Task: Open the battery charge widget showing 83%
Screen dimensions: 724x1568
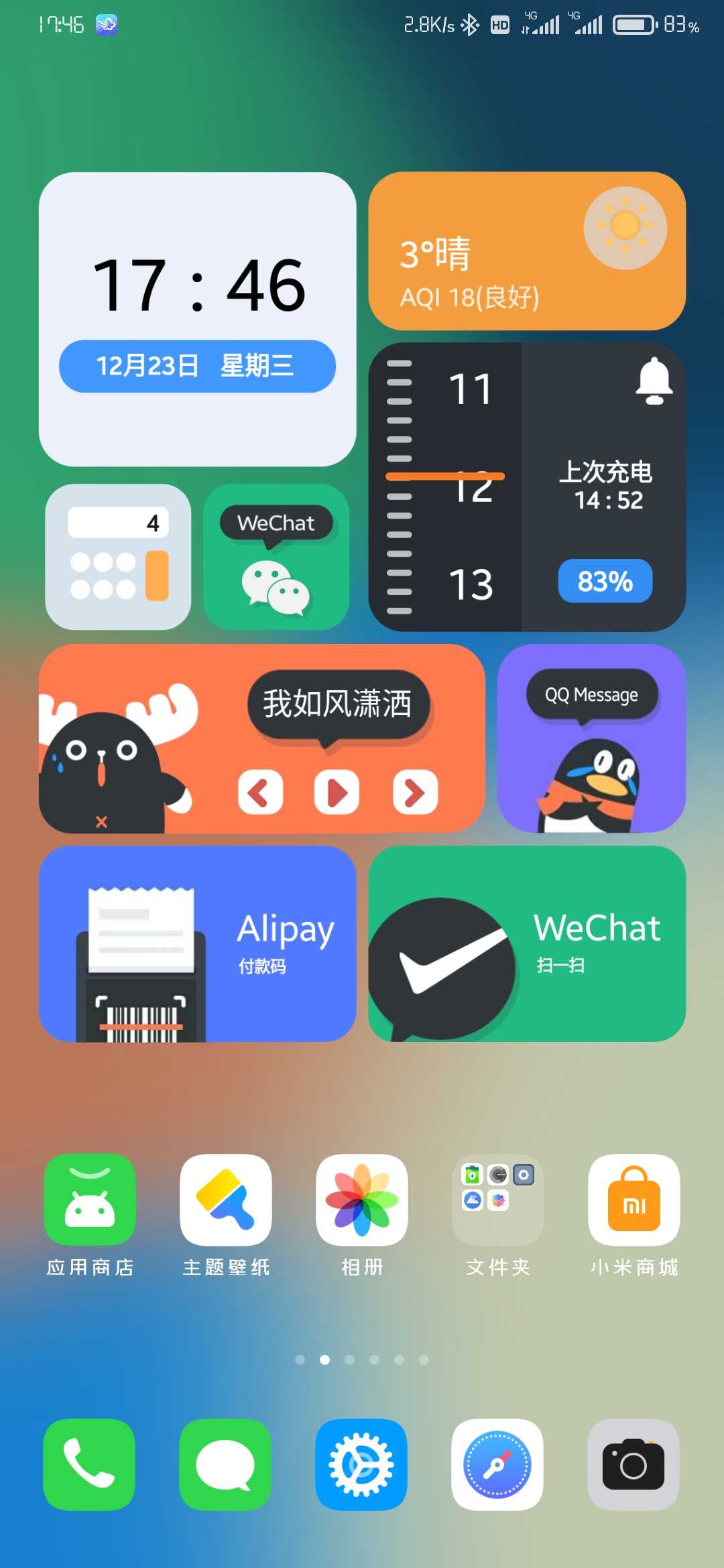Action: pyautogui.click(x=527, y=487)
